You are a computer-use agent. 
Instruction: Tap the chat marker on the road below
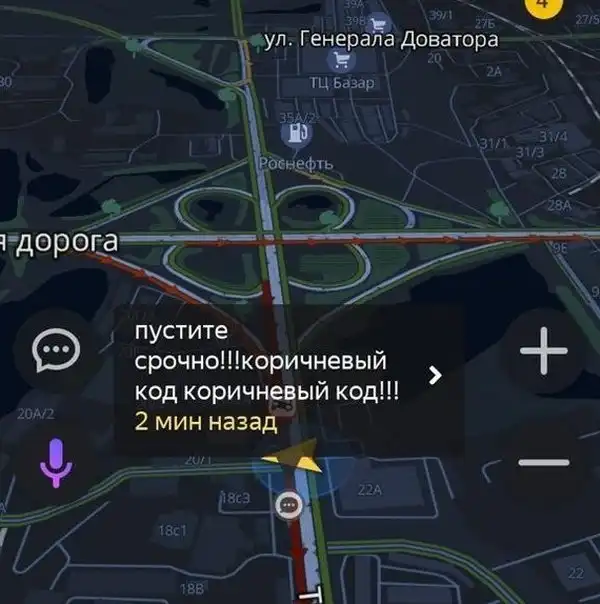(x=289, y=506)
